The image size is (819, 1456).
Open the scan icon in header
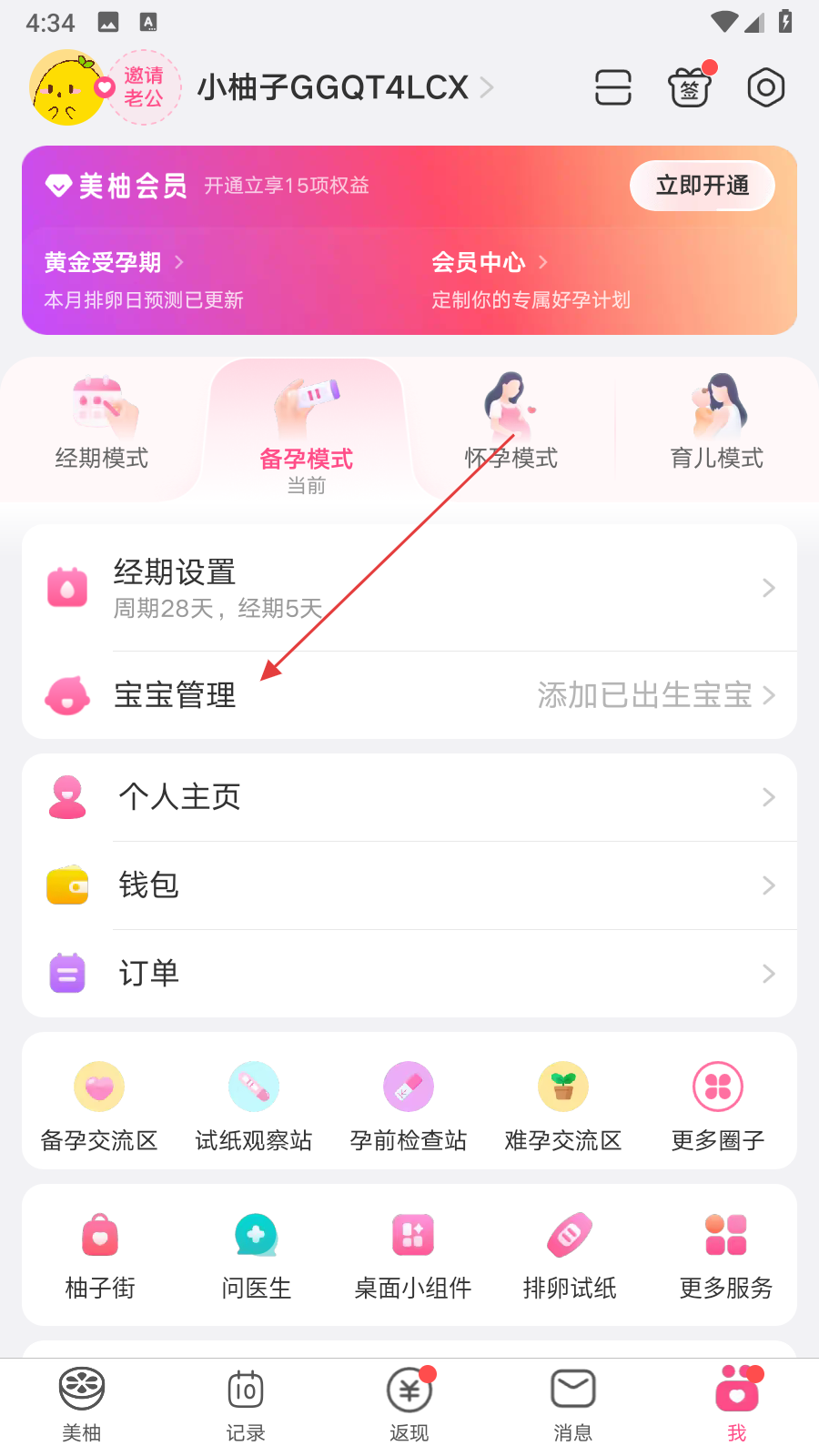coord(613,88)
